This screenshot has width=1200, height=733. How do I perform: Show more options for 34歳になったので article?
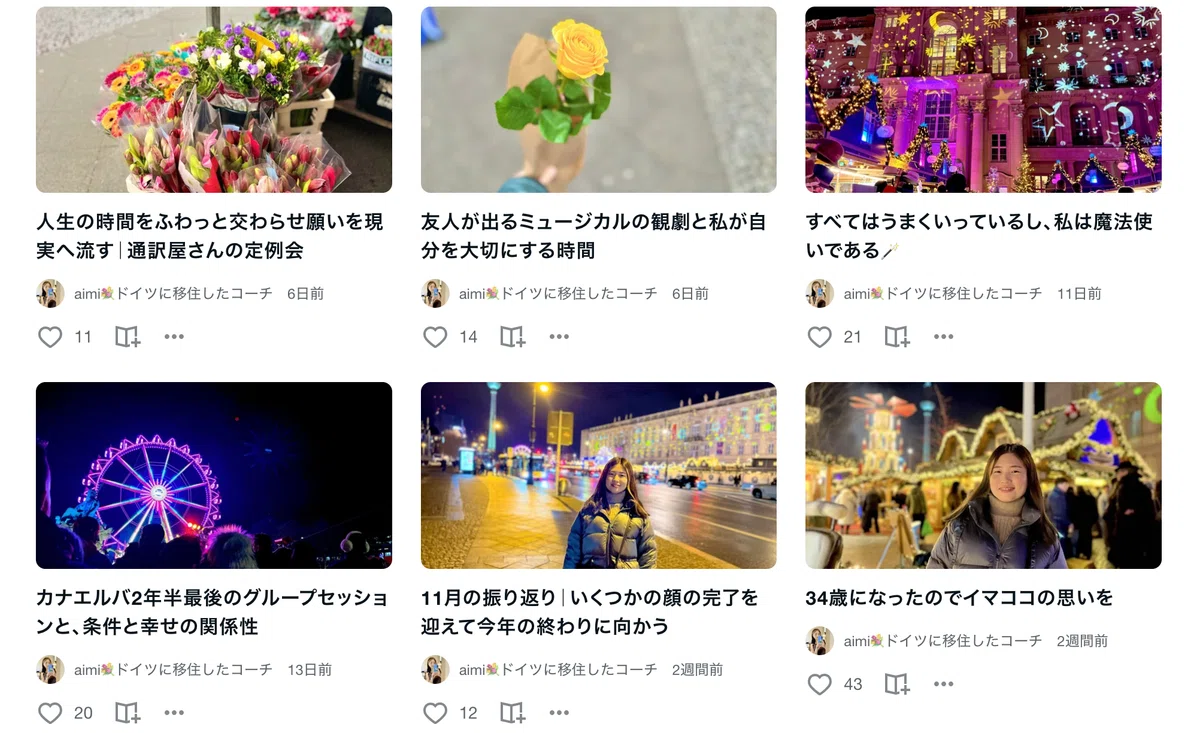point(943,684)
